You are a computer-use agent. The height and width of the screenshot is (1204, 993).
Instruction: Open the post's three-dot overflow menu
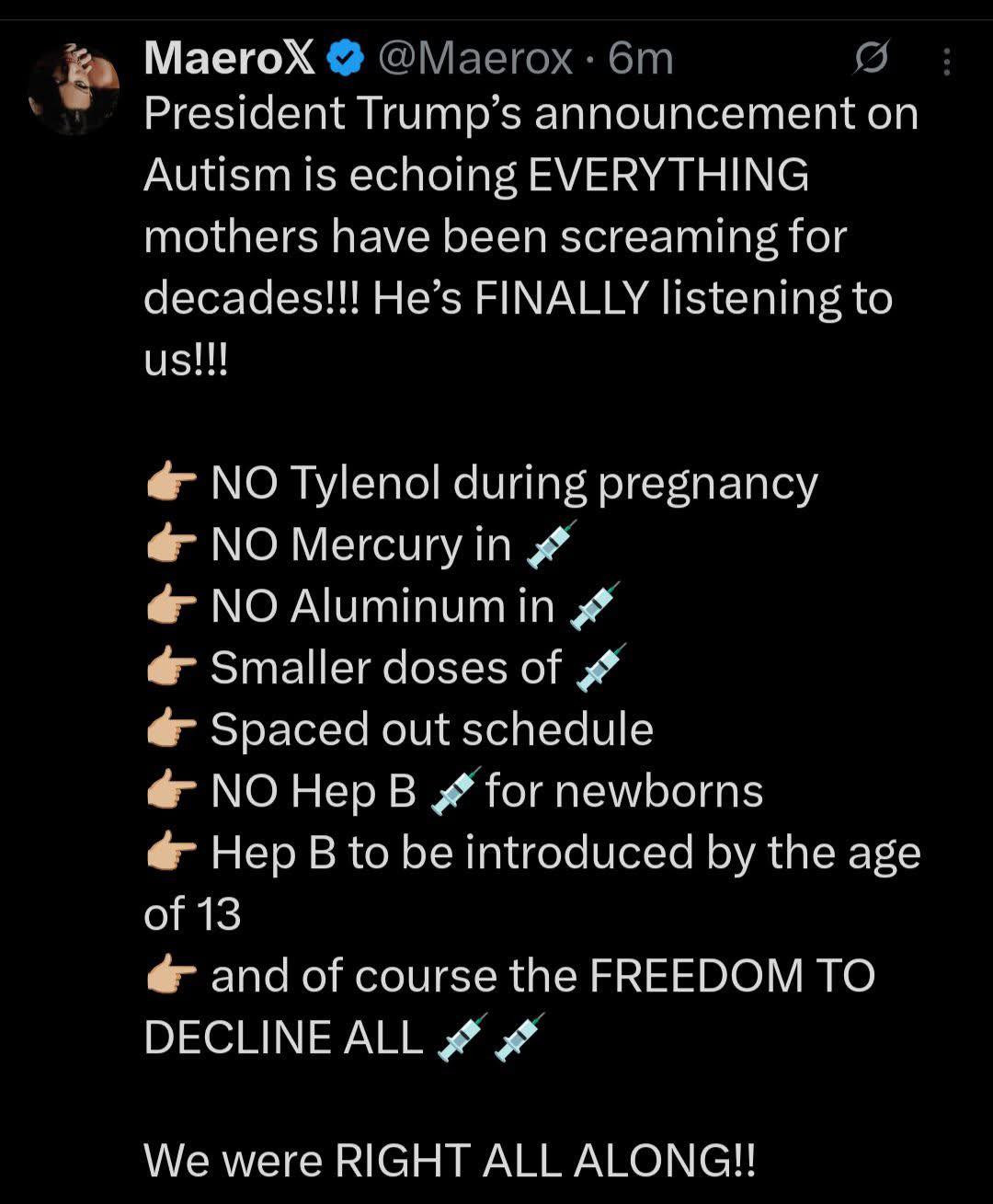click(x=946, y=61)
